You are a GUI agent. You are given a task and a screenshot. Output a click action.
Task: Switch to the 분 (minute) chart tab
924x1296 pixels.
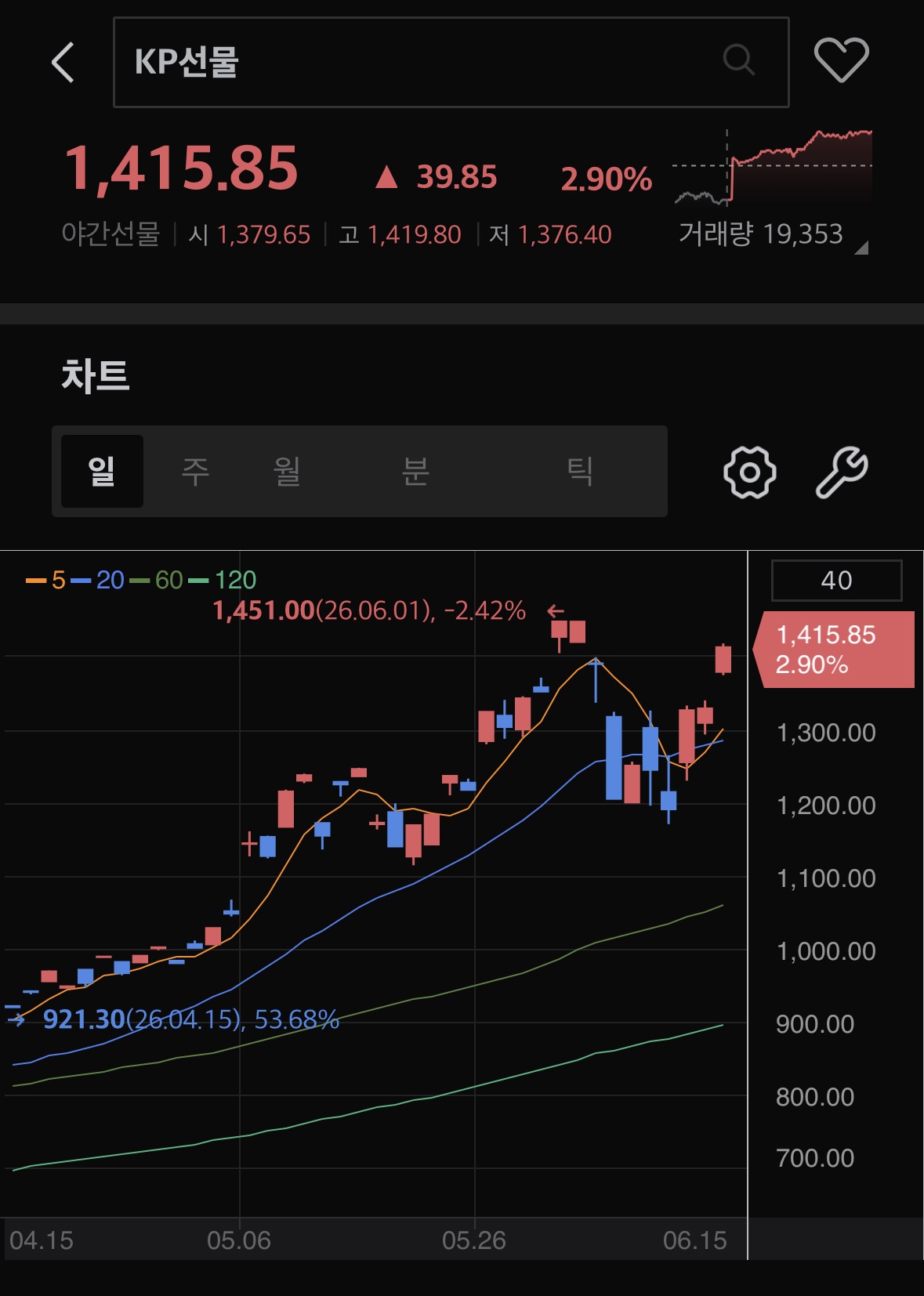[x=415, y=471]
